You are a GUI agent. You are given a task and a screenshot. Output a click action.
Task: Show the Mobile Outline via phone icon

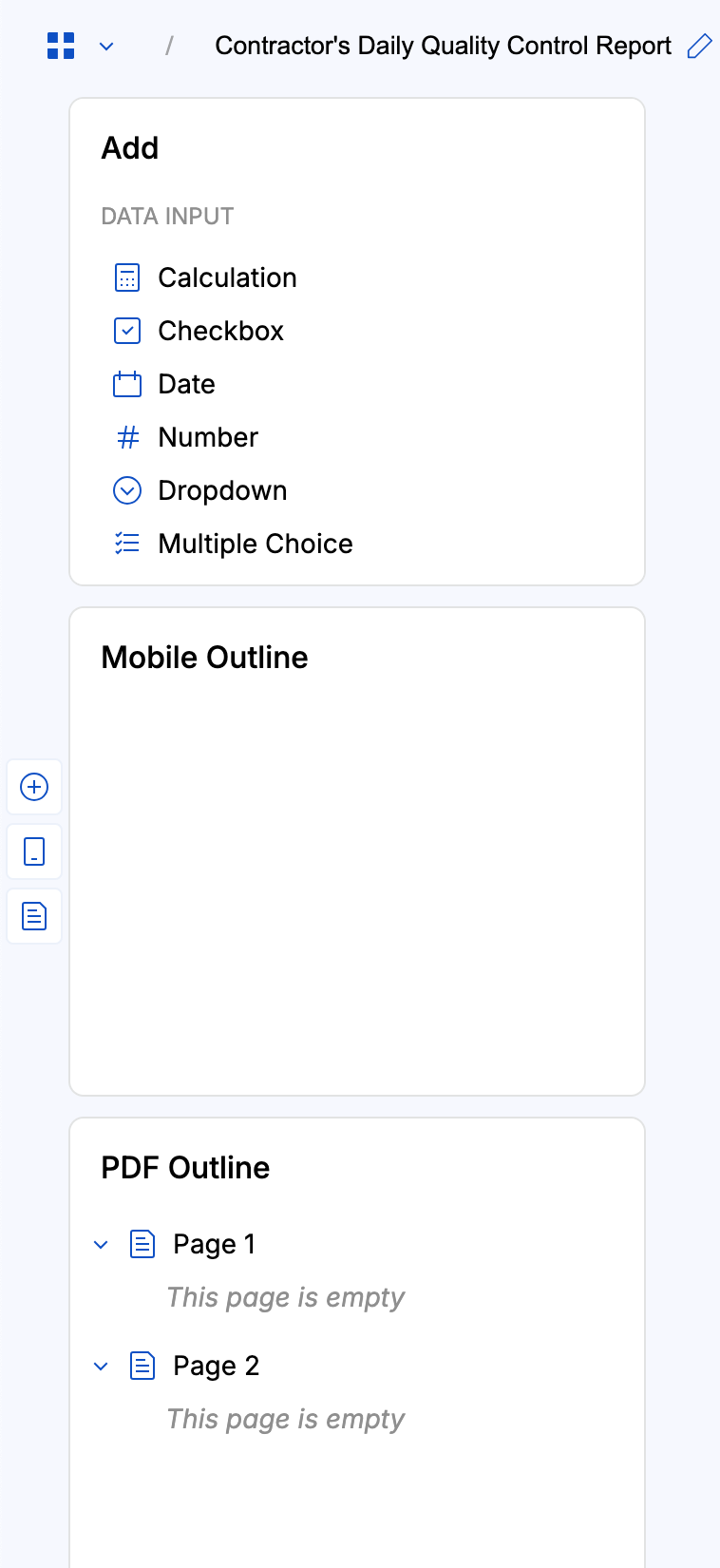34,851
